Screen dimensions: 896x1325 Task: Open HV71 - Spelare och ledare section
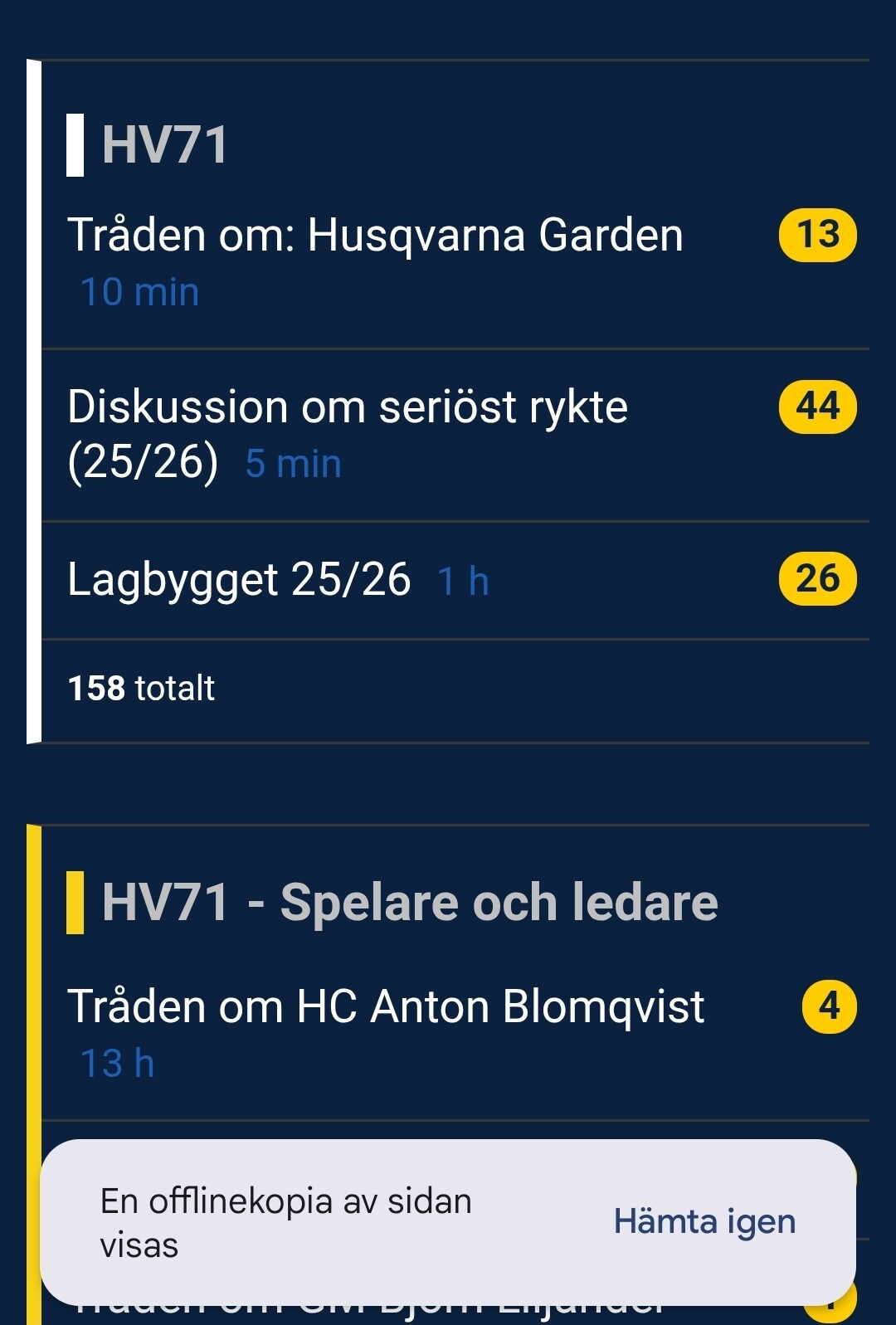410,903
